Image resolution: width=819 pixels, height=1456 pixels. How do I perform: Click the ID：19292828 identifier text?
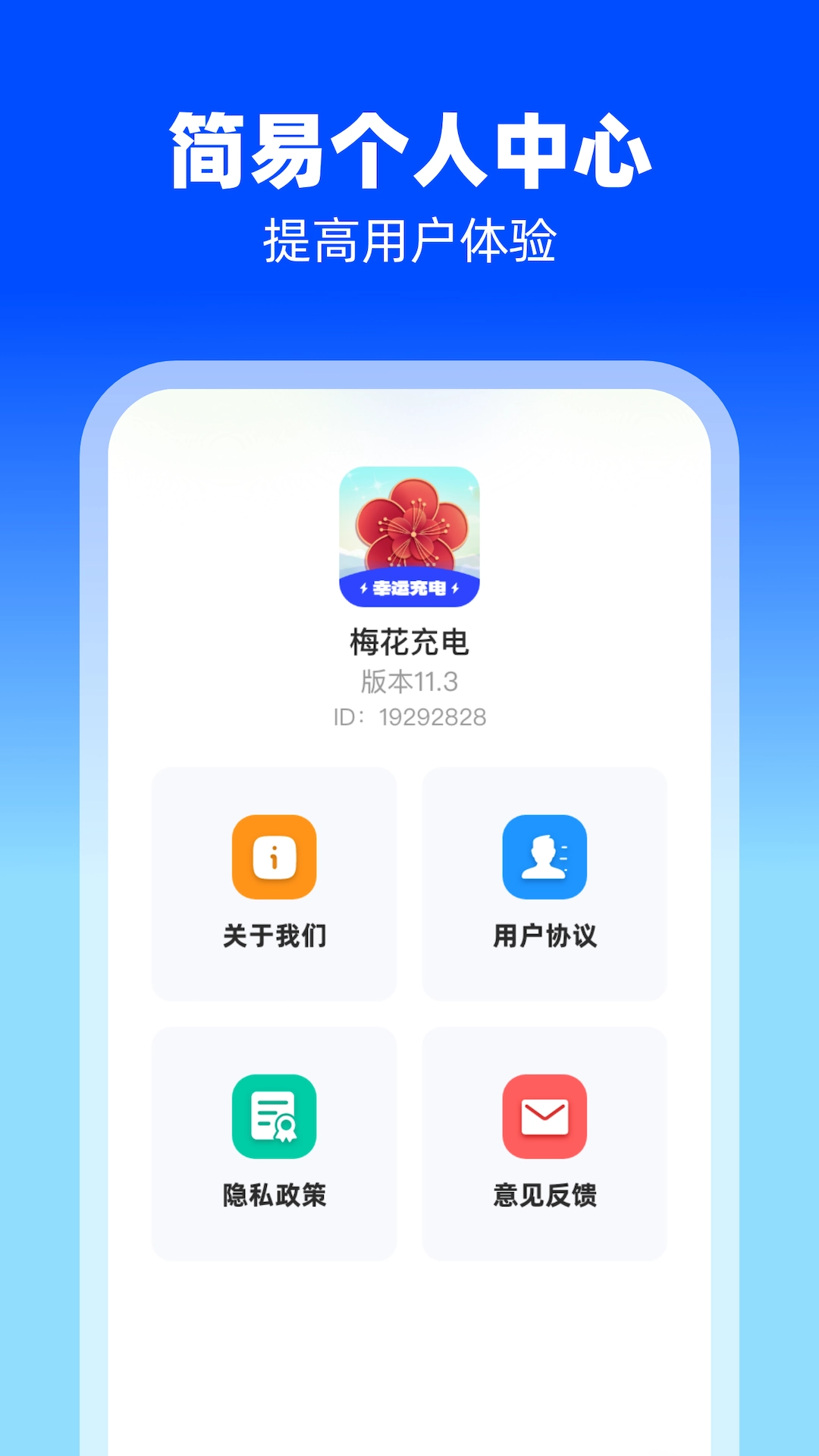coord(409,715)
